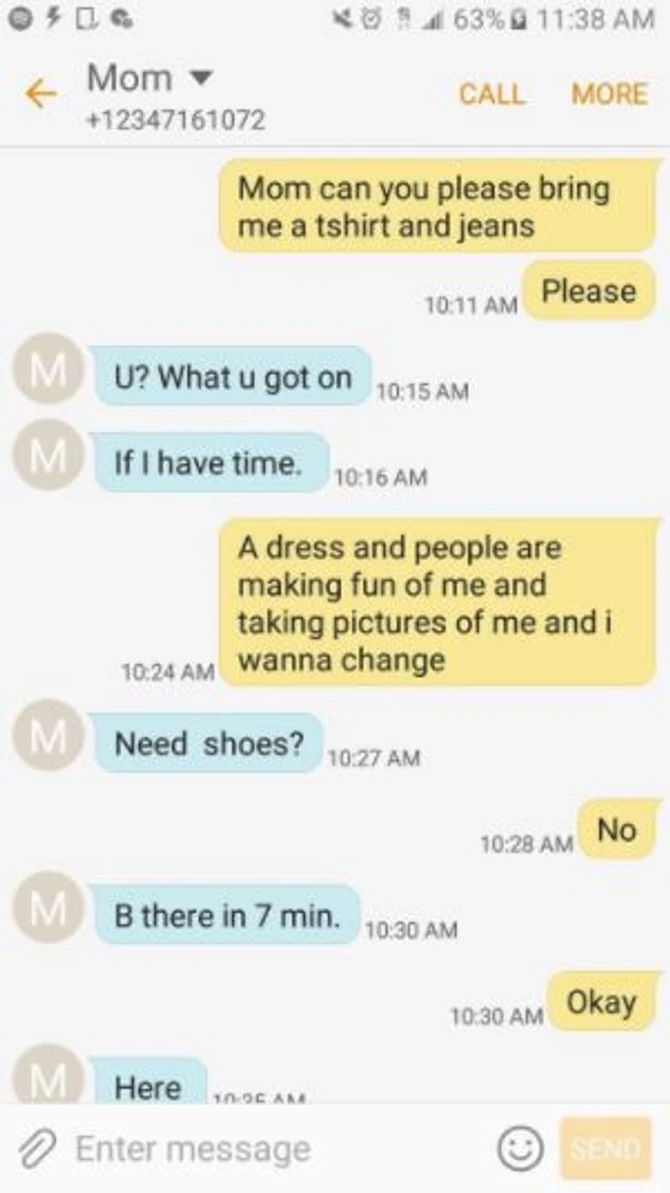Go back to the conversations list
Screen dimensions: 670x1193
click(41, 94)
